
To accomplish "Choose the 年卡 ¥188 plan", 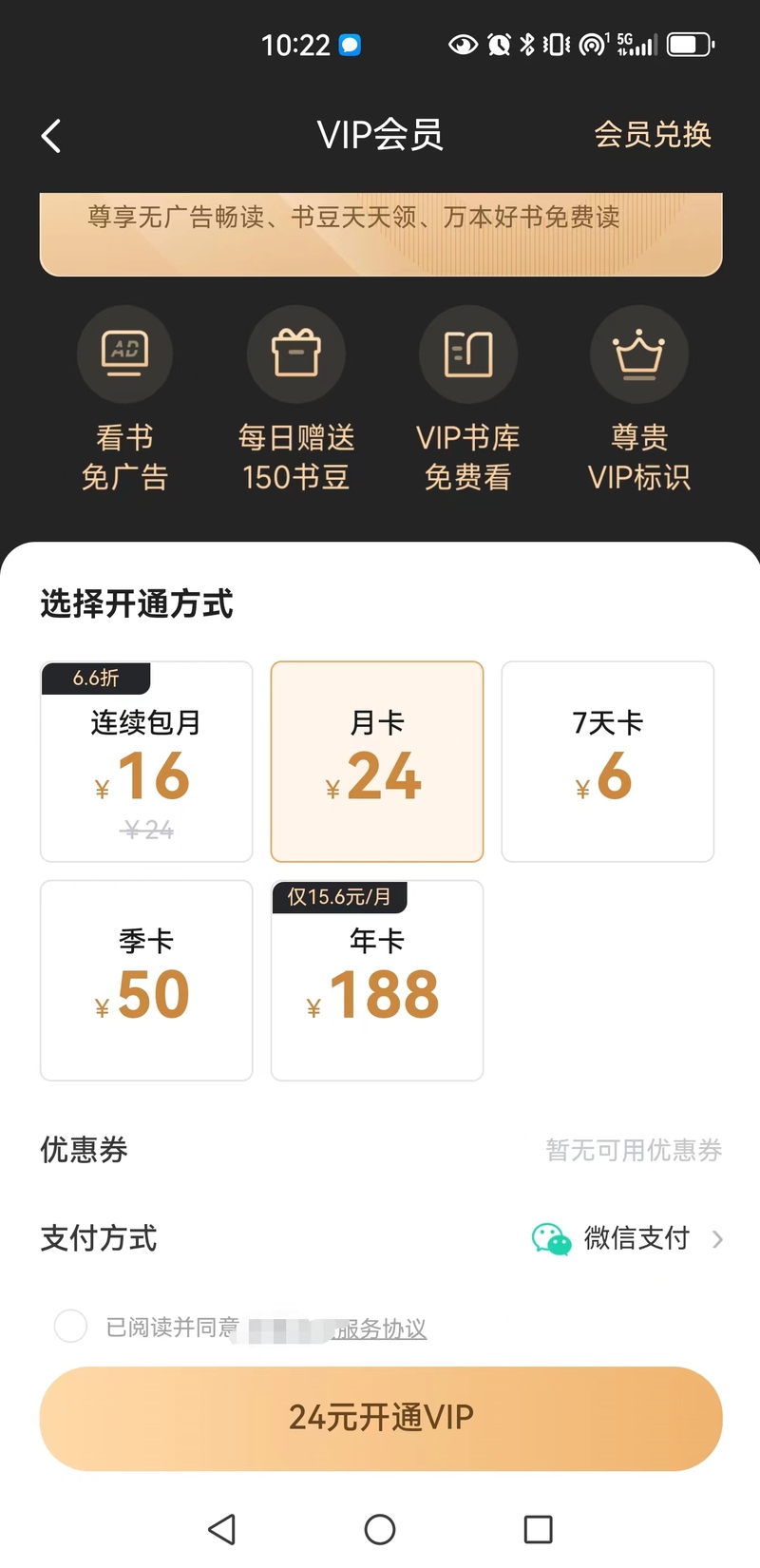I will point(377,980).
